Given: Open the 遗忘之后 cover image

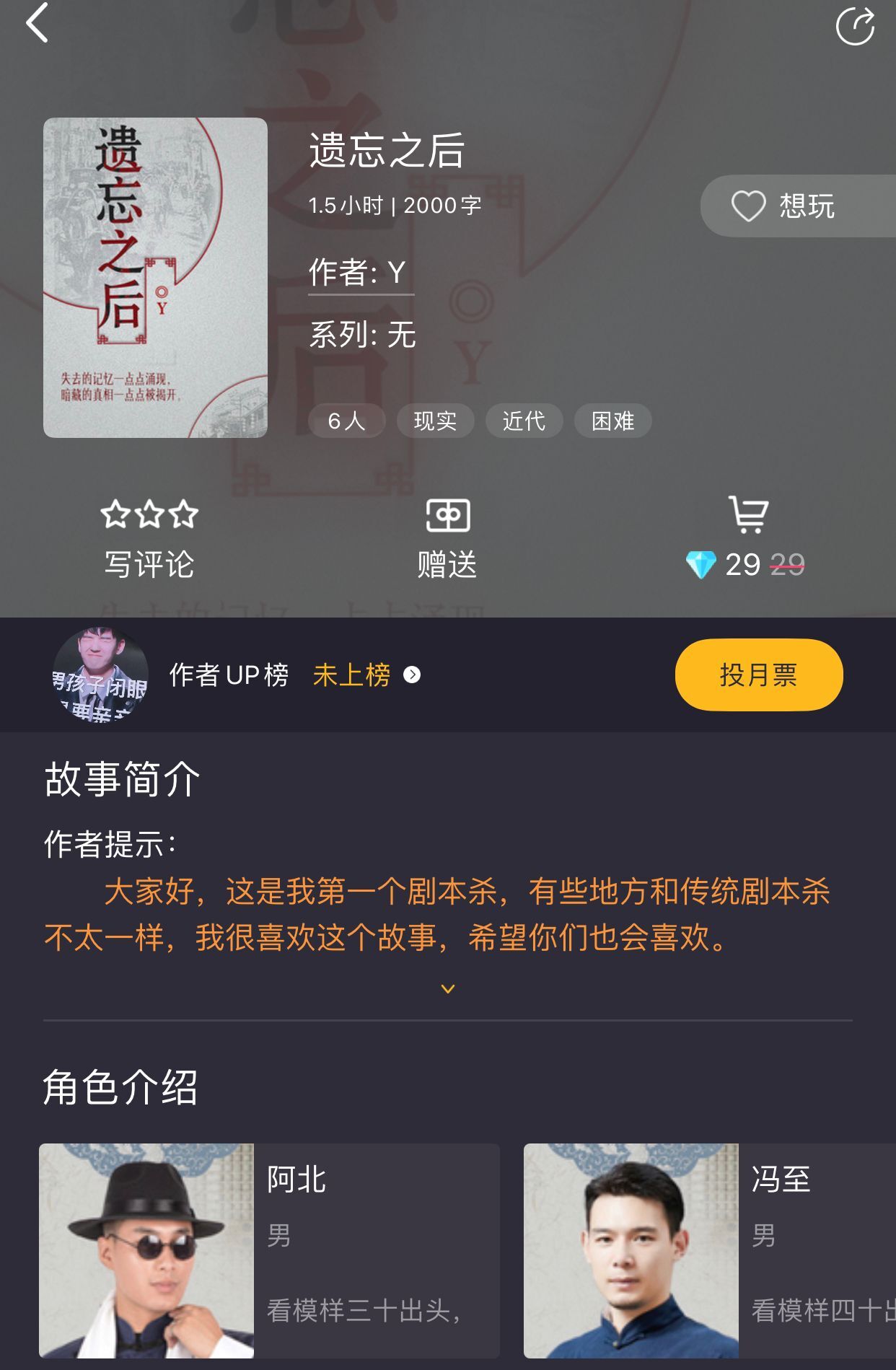Looking at the screenshot, I should point(155,278).
